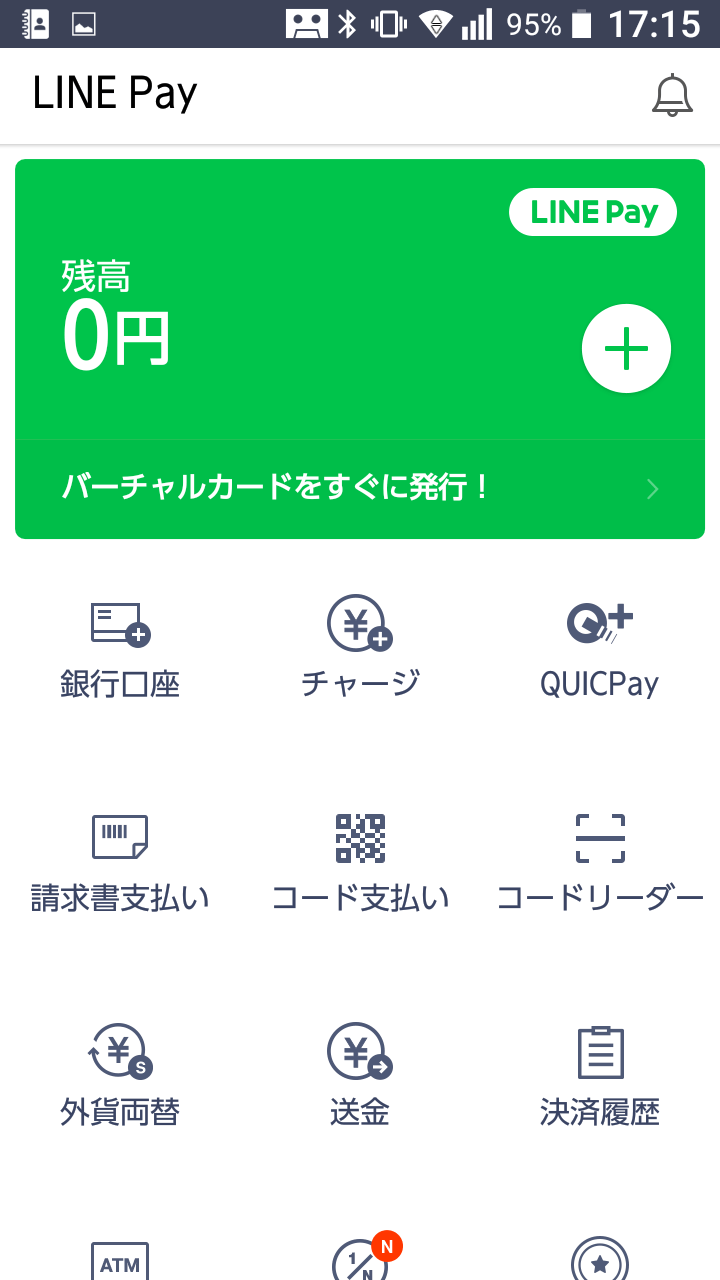Launch the コードリーダー code reader
720x1280 pixels.
pyautogui.click(x=600, y=860)
